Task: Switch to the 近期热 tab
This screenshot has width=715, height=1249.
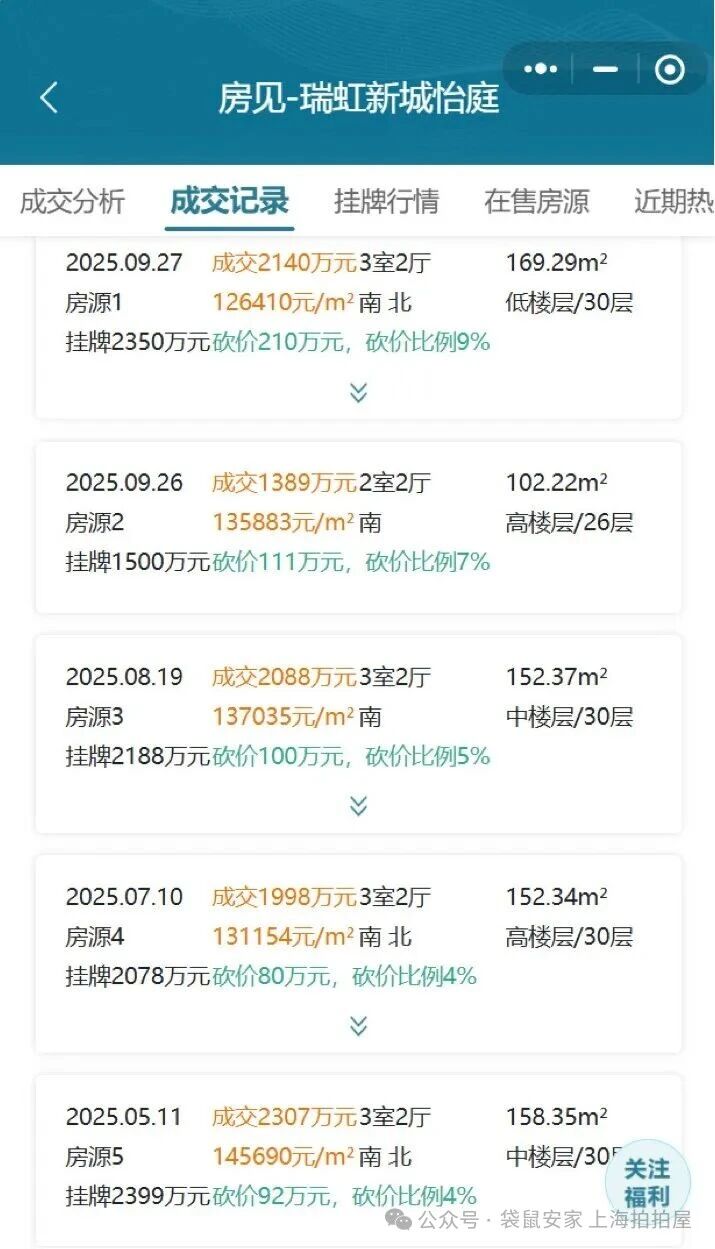Action: (x=673, y=201)
